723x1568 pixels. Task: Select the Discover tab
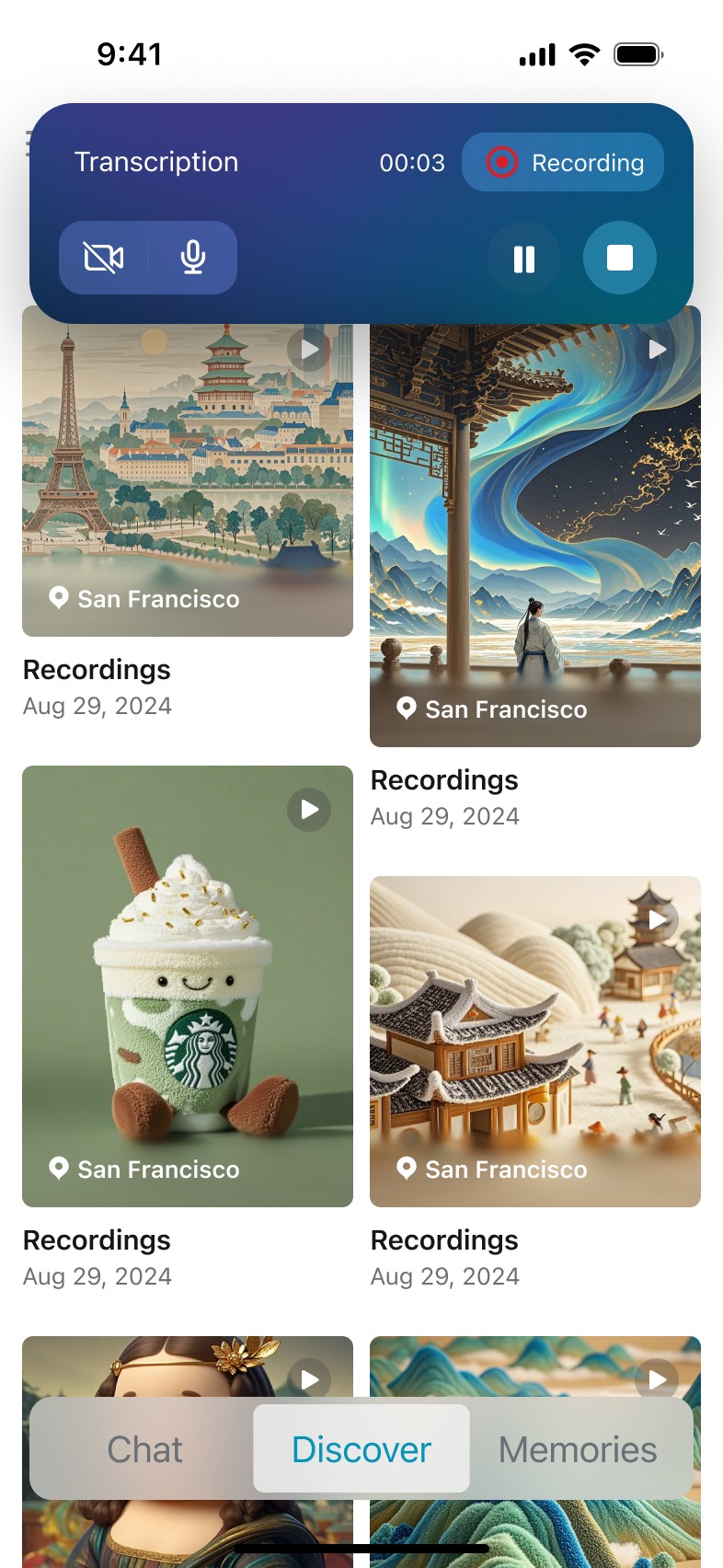[x=361, y=1449]
